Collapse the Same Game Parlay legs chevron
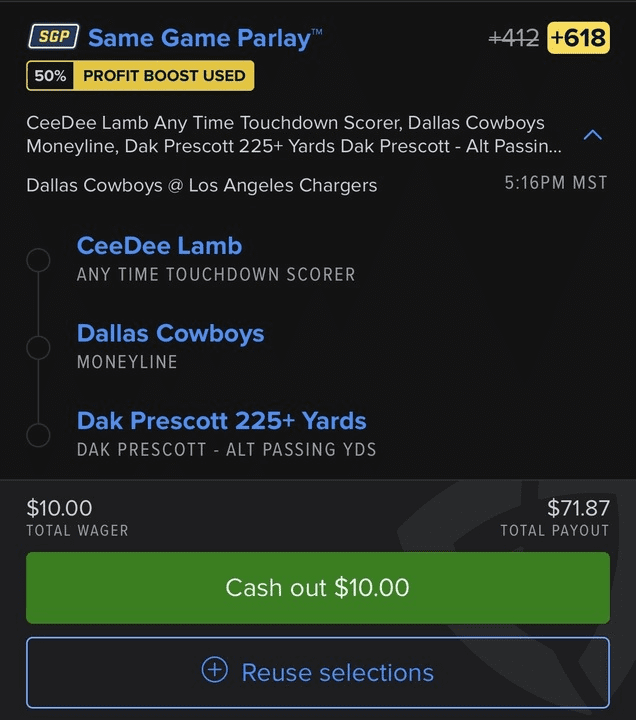636x720 pixels. pos(592,135)
